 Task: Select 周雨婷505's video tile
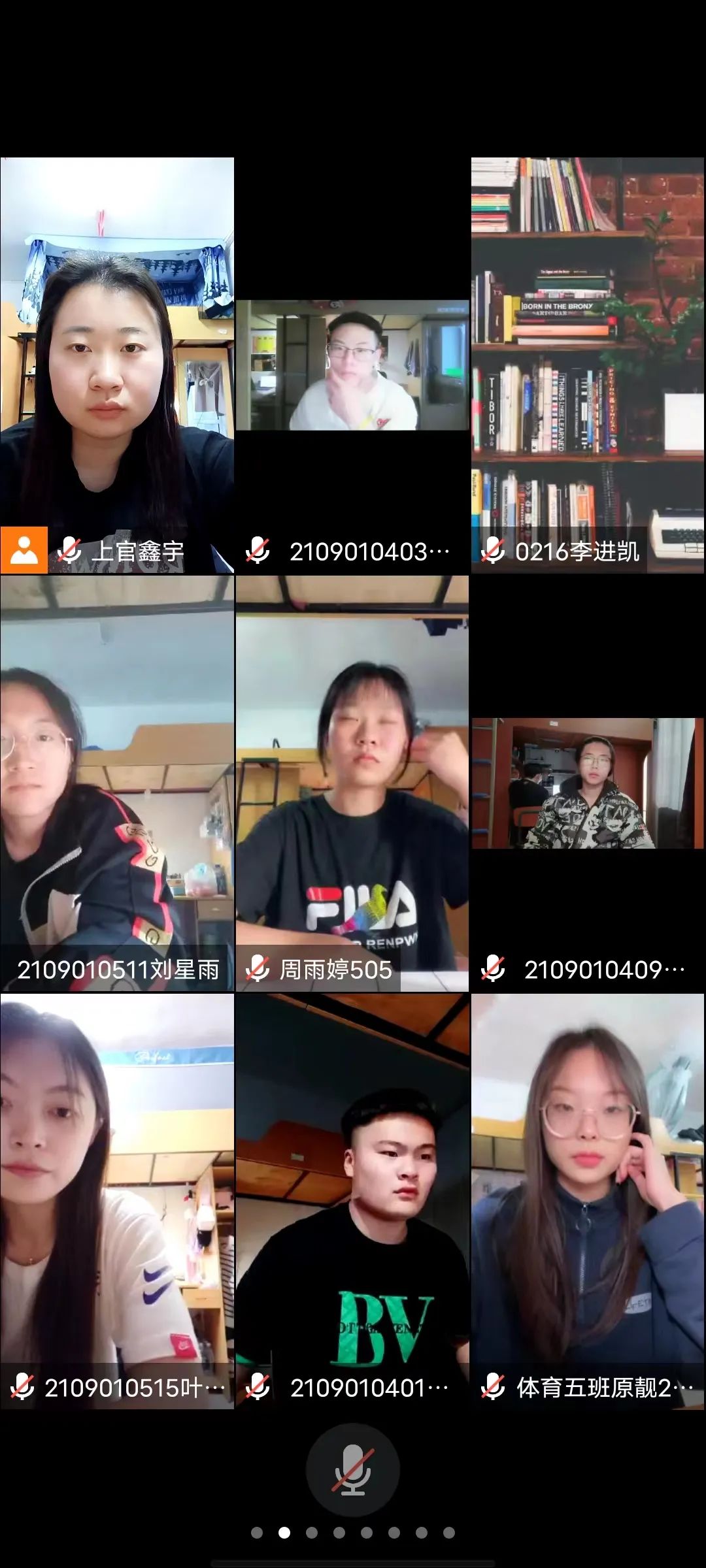pyautogui.click(x=352, y=784)
